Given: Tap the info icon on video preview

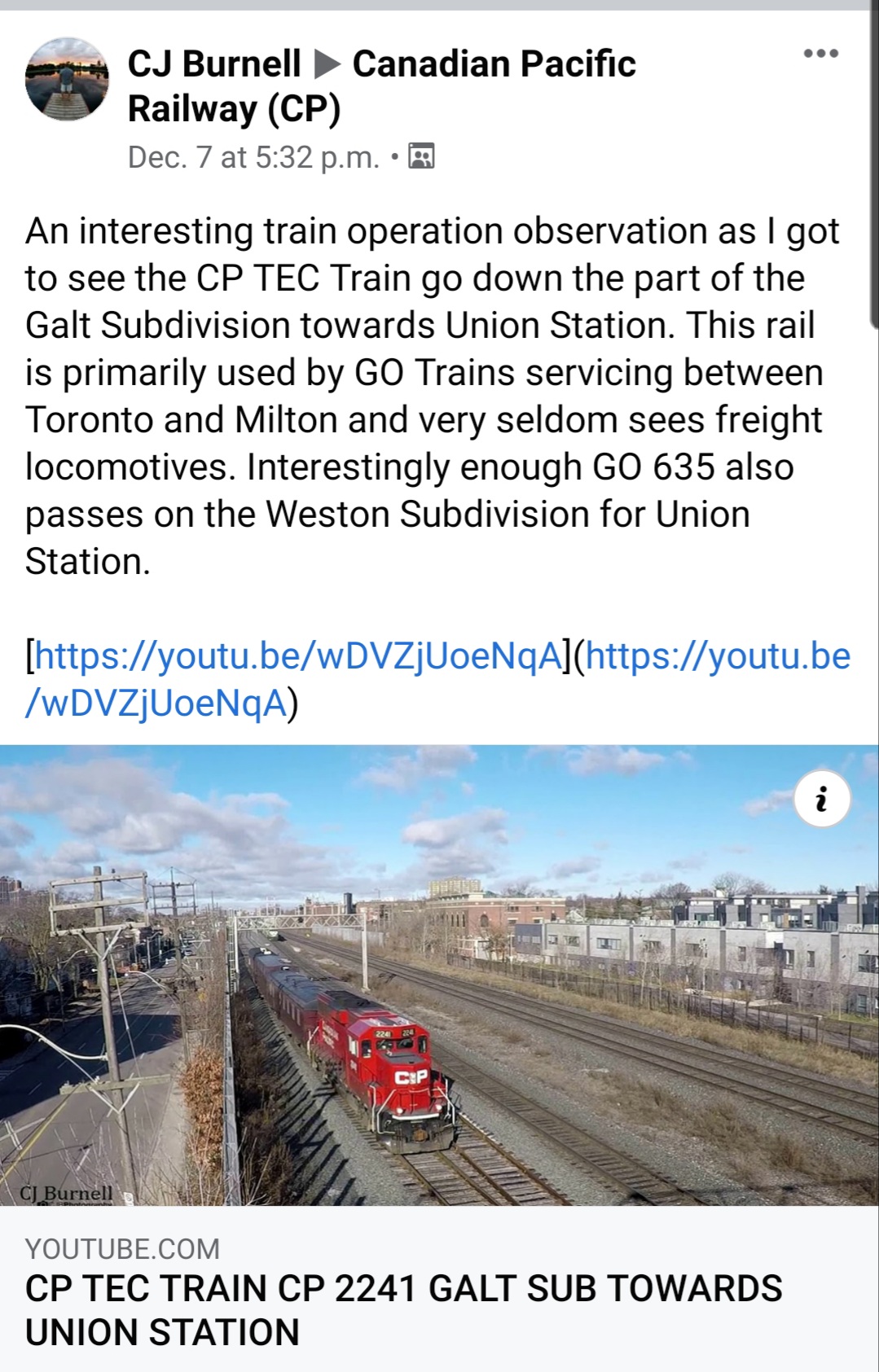Looking at the screenshot, I should pos(822,799).
